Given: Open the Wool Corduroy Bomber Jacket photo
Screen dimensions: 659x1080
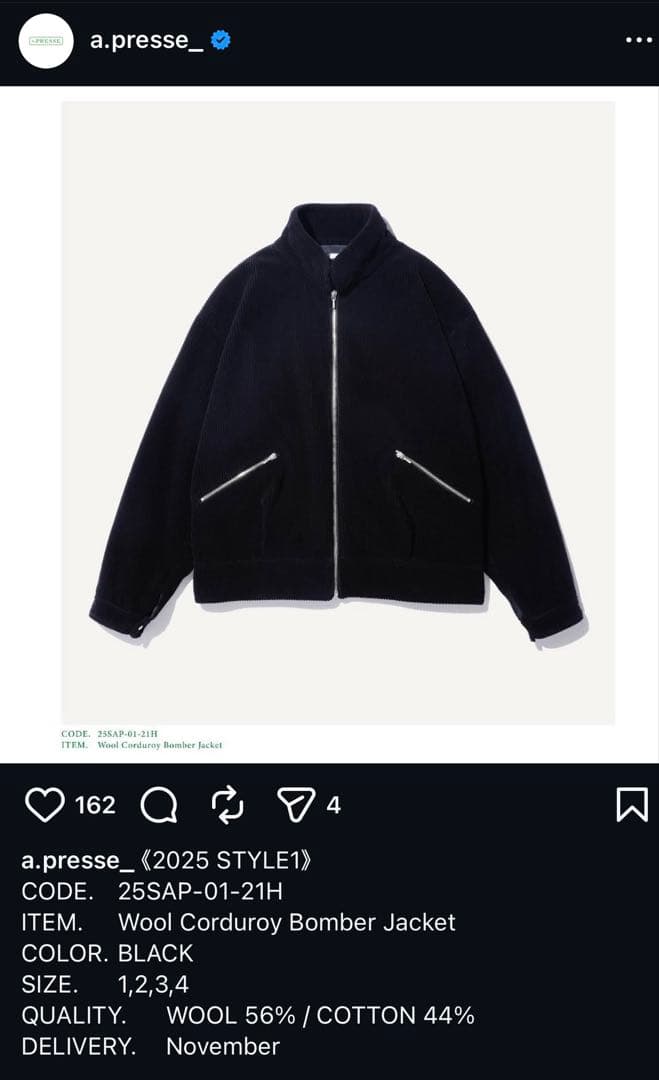Looking at the screenshot, I should tap(338, 420).
